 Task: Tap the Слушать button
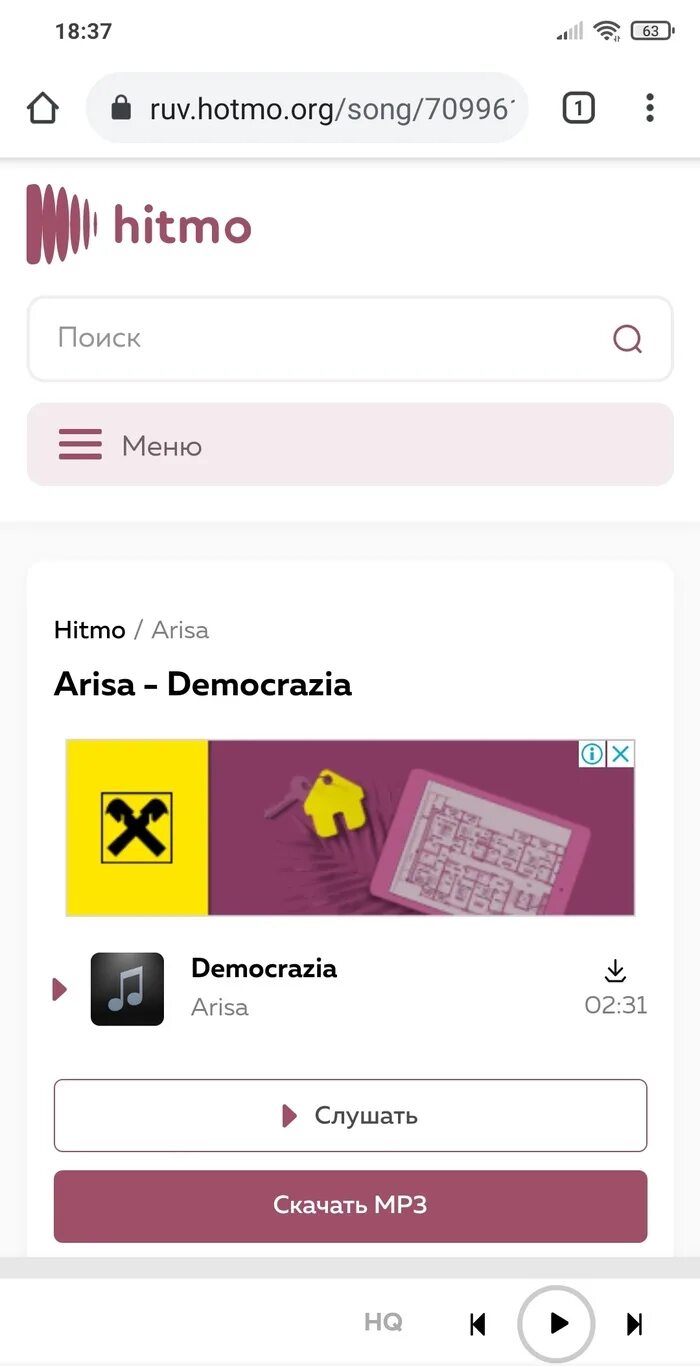[x=350, y=1115]
